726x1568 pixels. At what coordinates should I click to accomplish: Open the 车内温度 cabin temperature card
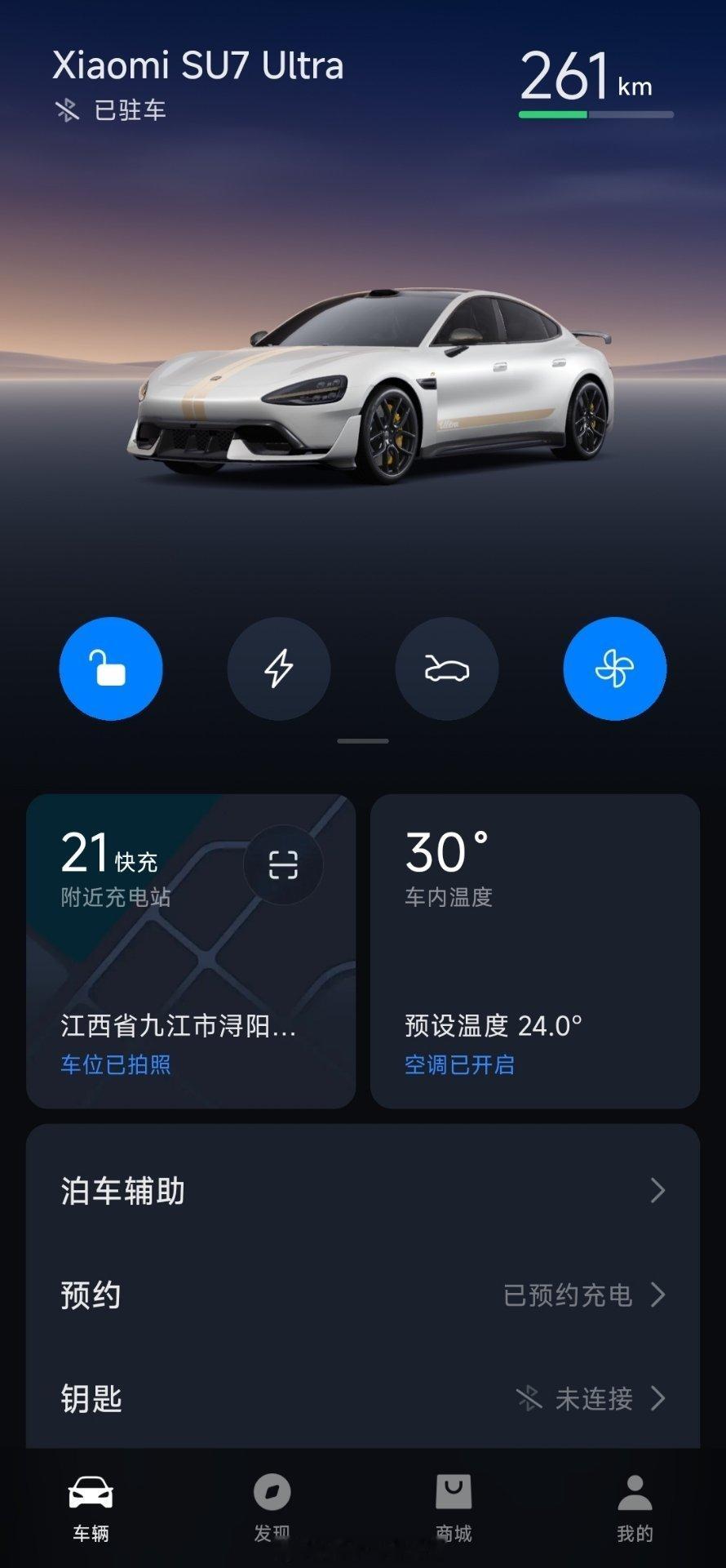(535, 951)
